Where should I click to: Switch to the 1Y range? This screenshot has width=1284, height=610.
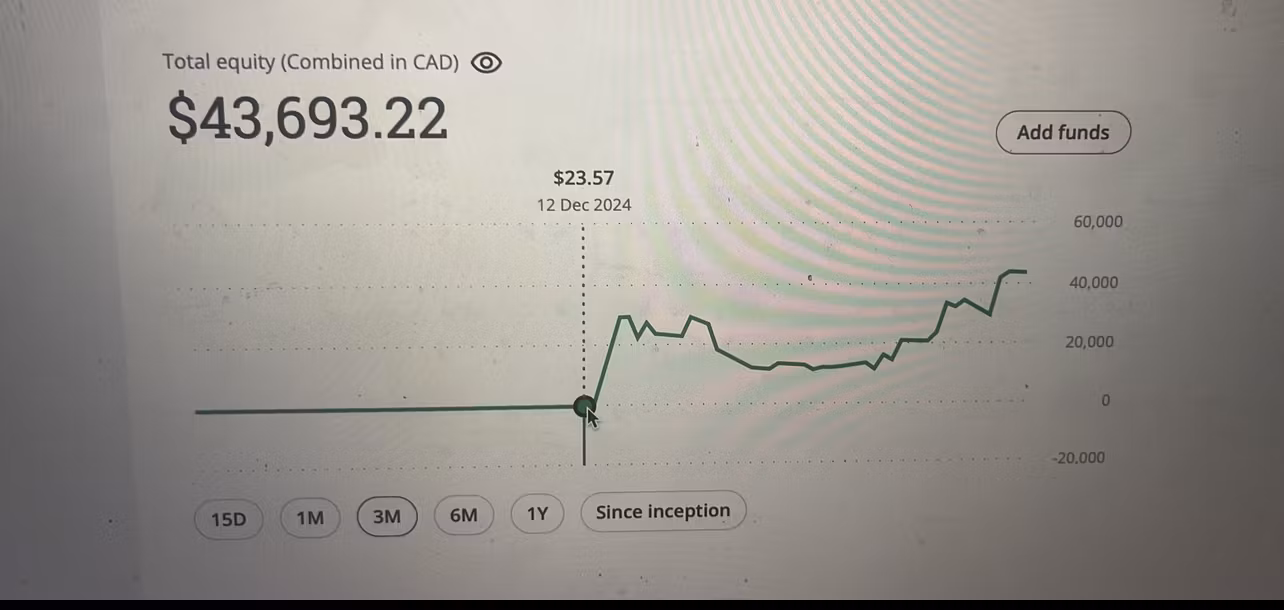pyautogui.click(x=538, y=514)
